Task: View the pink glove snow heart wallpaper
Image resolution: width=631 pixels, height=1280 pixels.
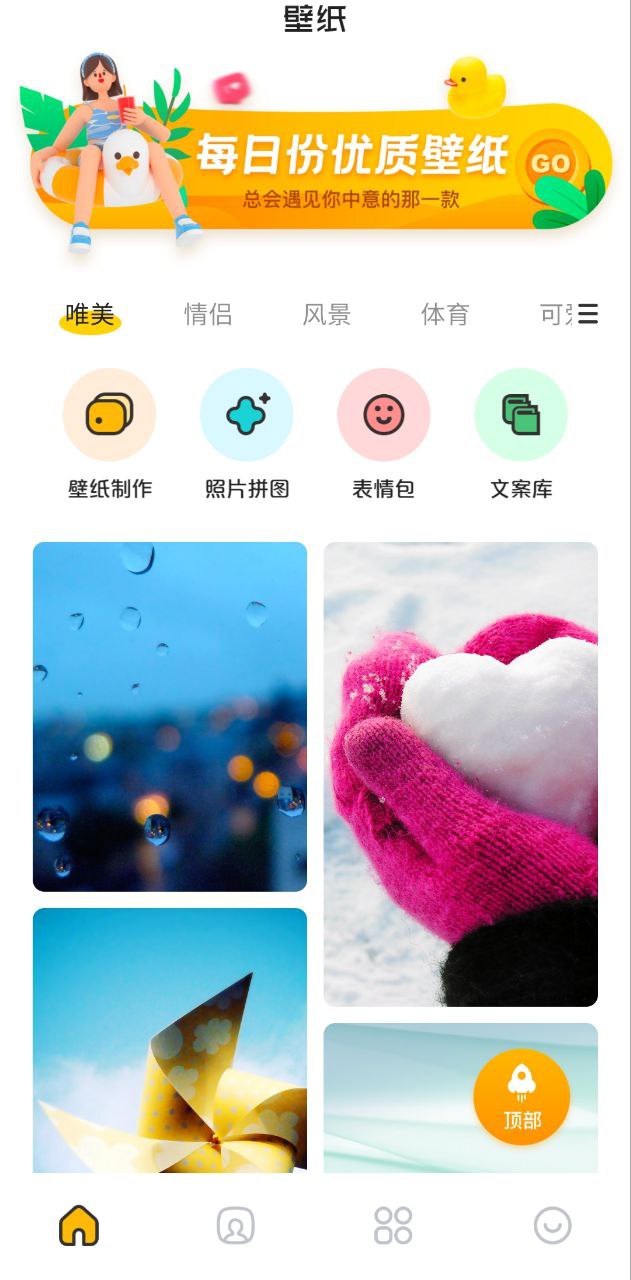Action: point(460,774)
